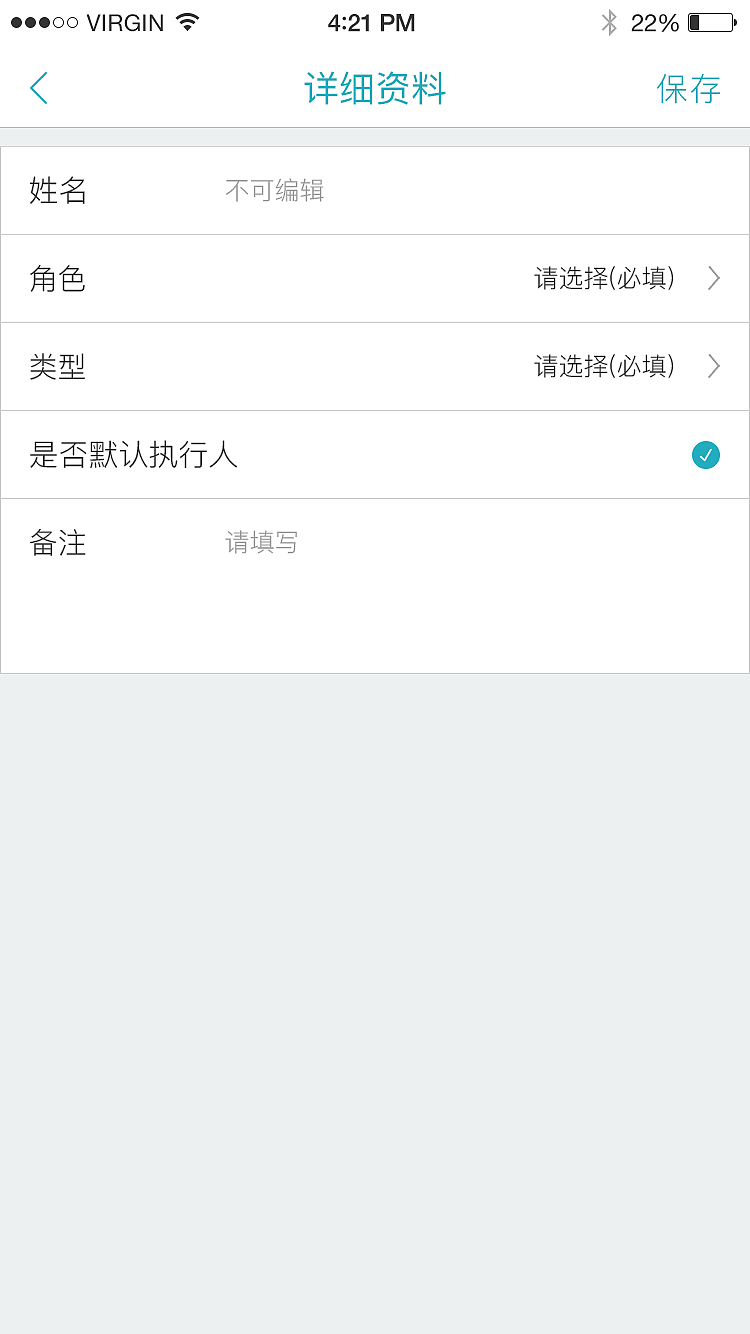Tap the back arrow icon
This screenshot has height=1334, width=750.
click(x=38, y=88)
